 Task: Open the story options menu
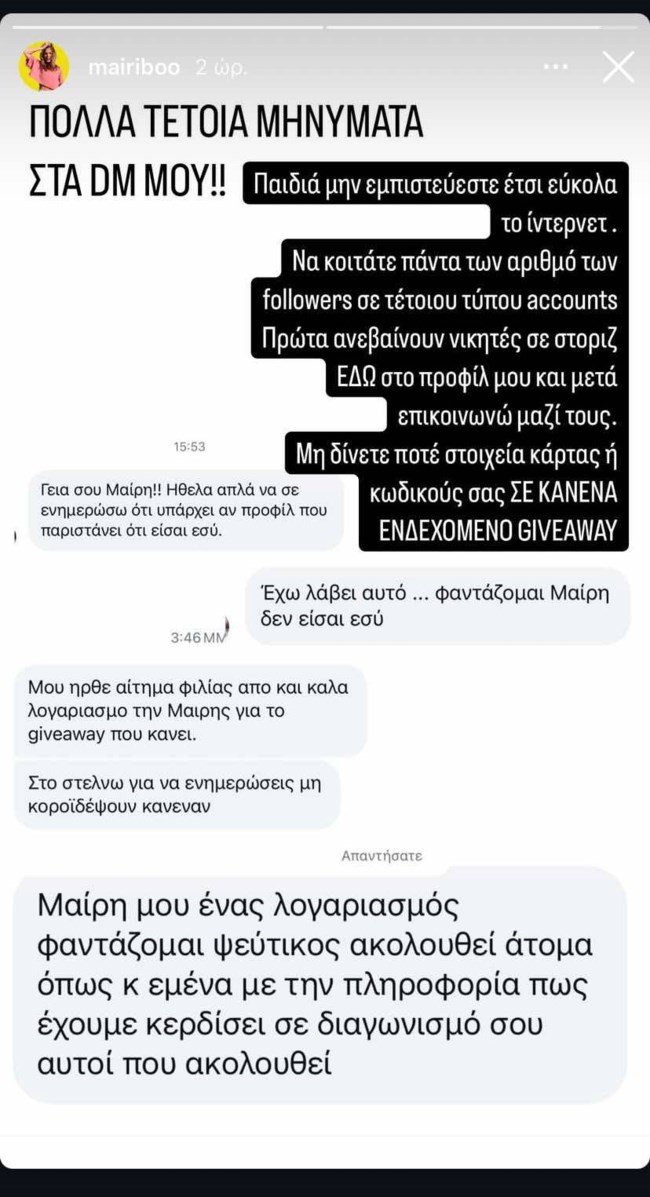click(556, 67)
